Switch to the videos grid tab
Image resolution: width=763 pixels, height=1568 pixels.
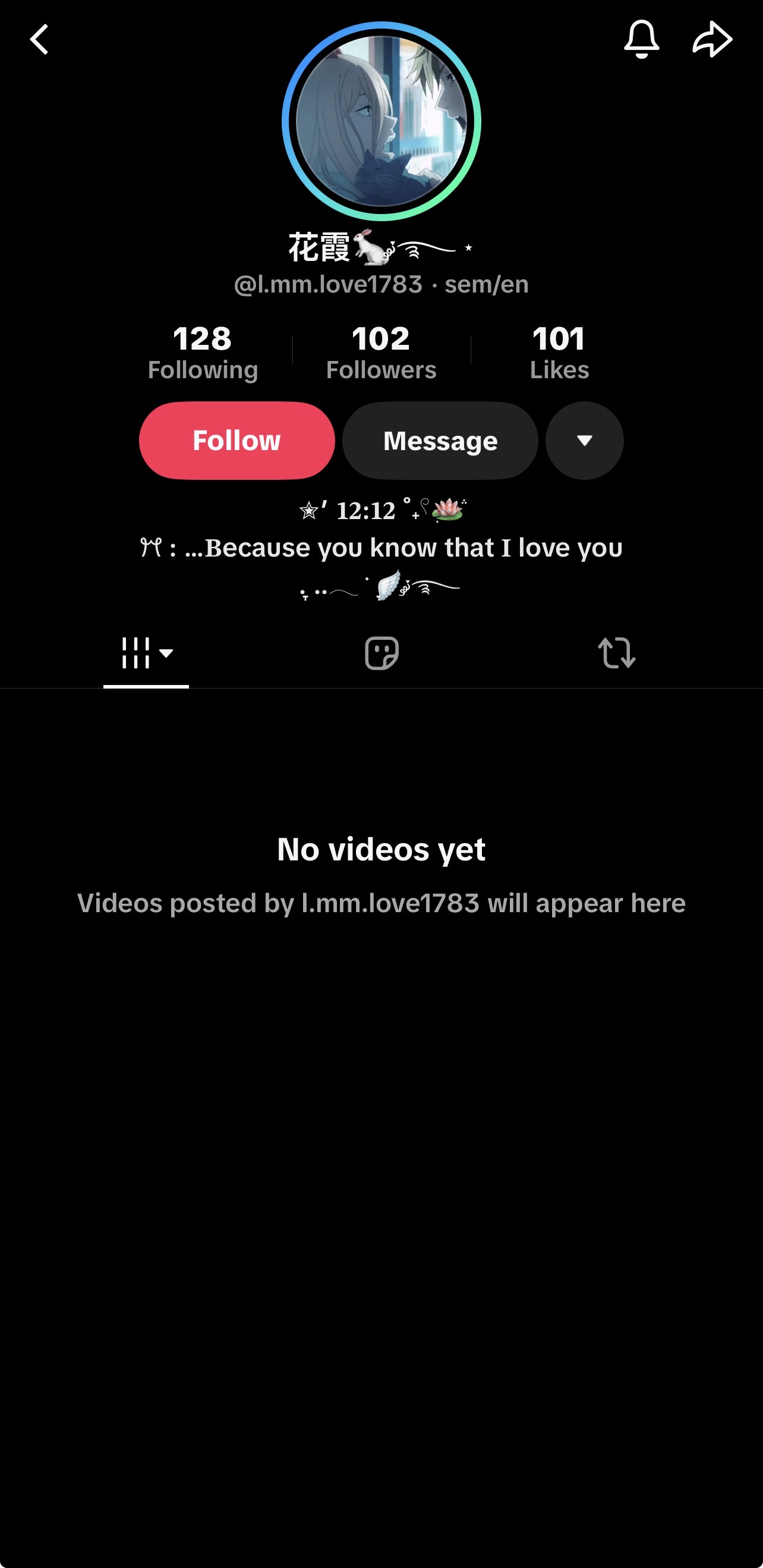click(x=146, y=653)
